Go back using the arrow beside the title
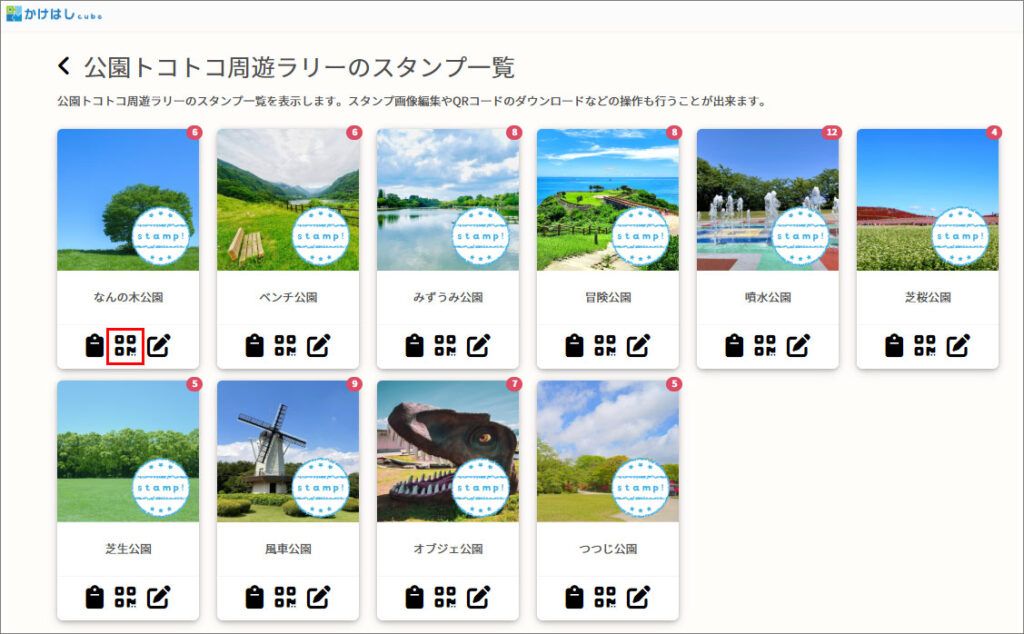The height and width of the screenshot is (634, 1024). pyautogui.click(x=64, y=67)
